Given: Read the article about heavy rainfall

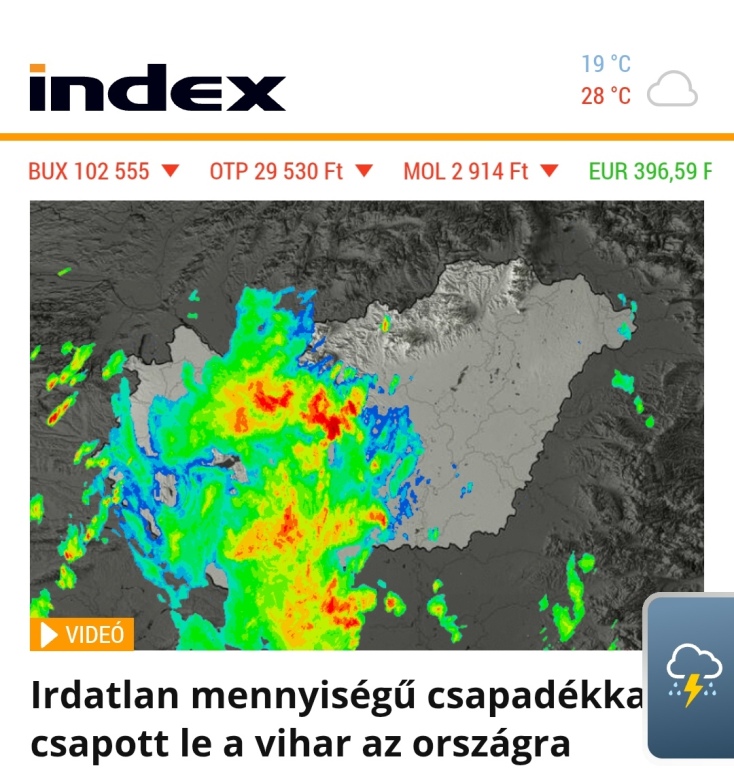Looking at the screenshot, I should [x=330, y=720].
